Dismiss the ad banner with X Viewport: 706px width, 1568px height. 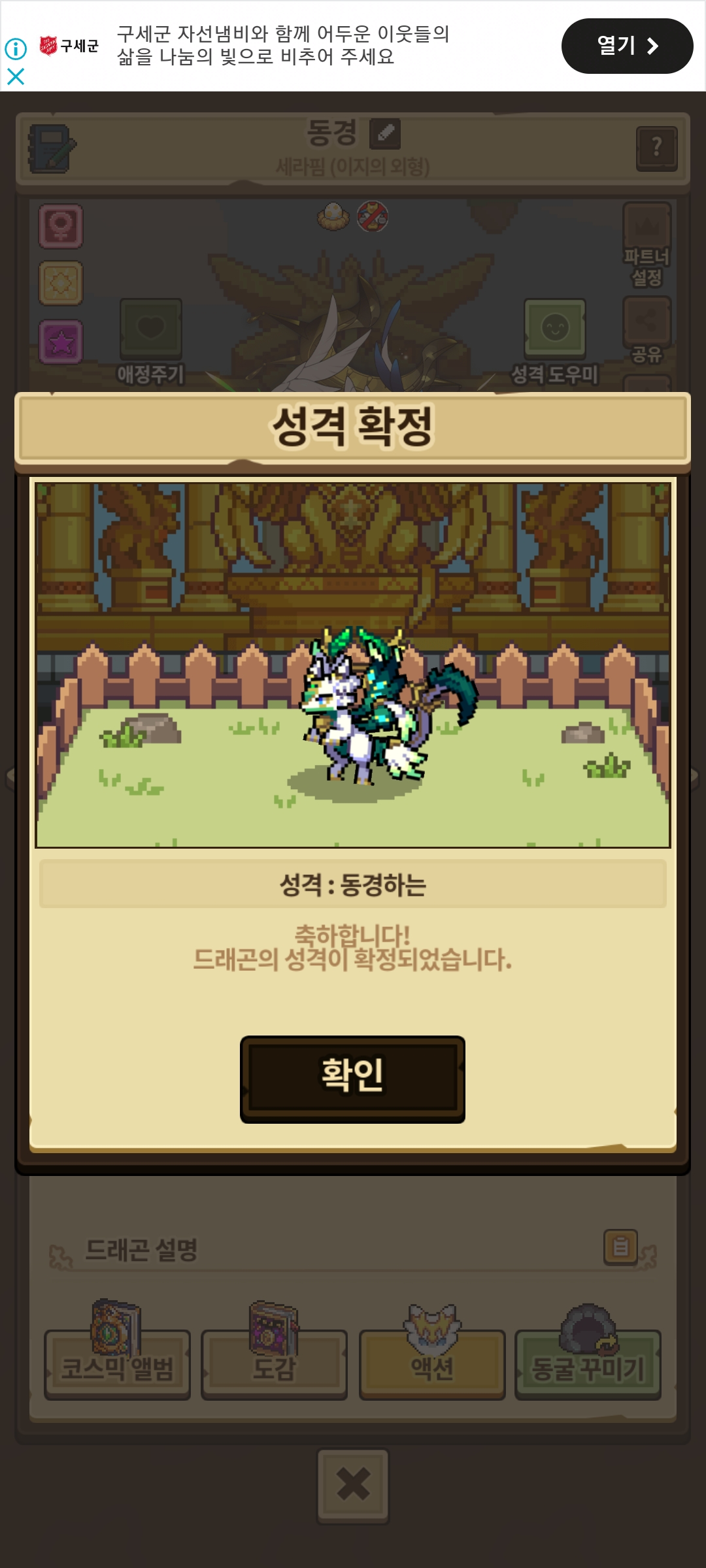coord(16,76)
